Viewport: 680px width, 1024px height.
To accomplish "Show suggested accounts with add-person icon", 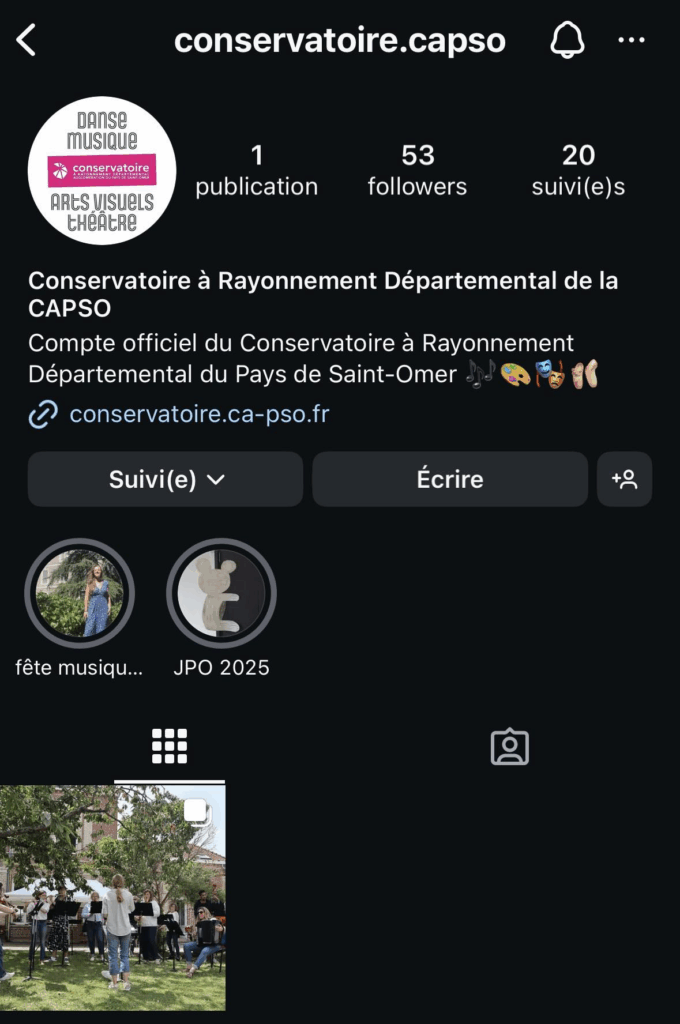I will click(x=625, y=479).
